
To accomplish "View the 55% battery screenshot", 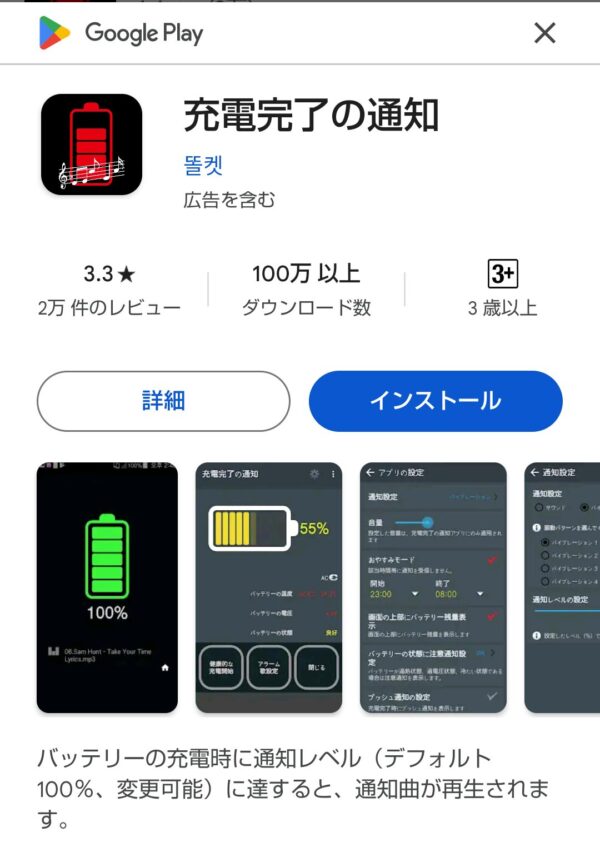I will coord(268,588).
